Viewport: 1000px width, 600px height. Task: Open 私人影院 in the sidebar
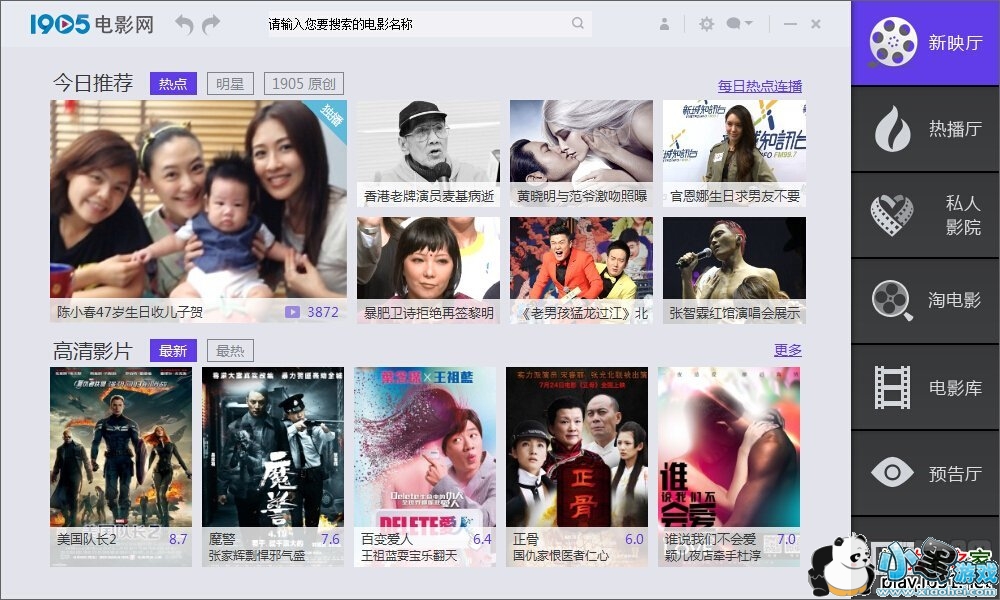coord(925,215)
